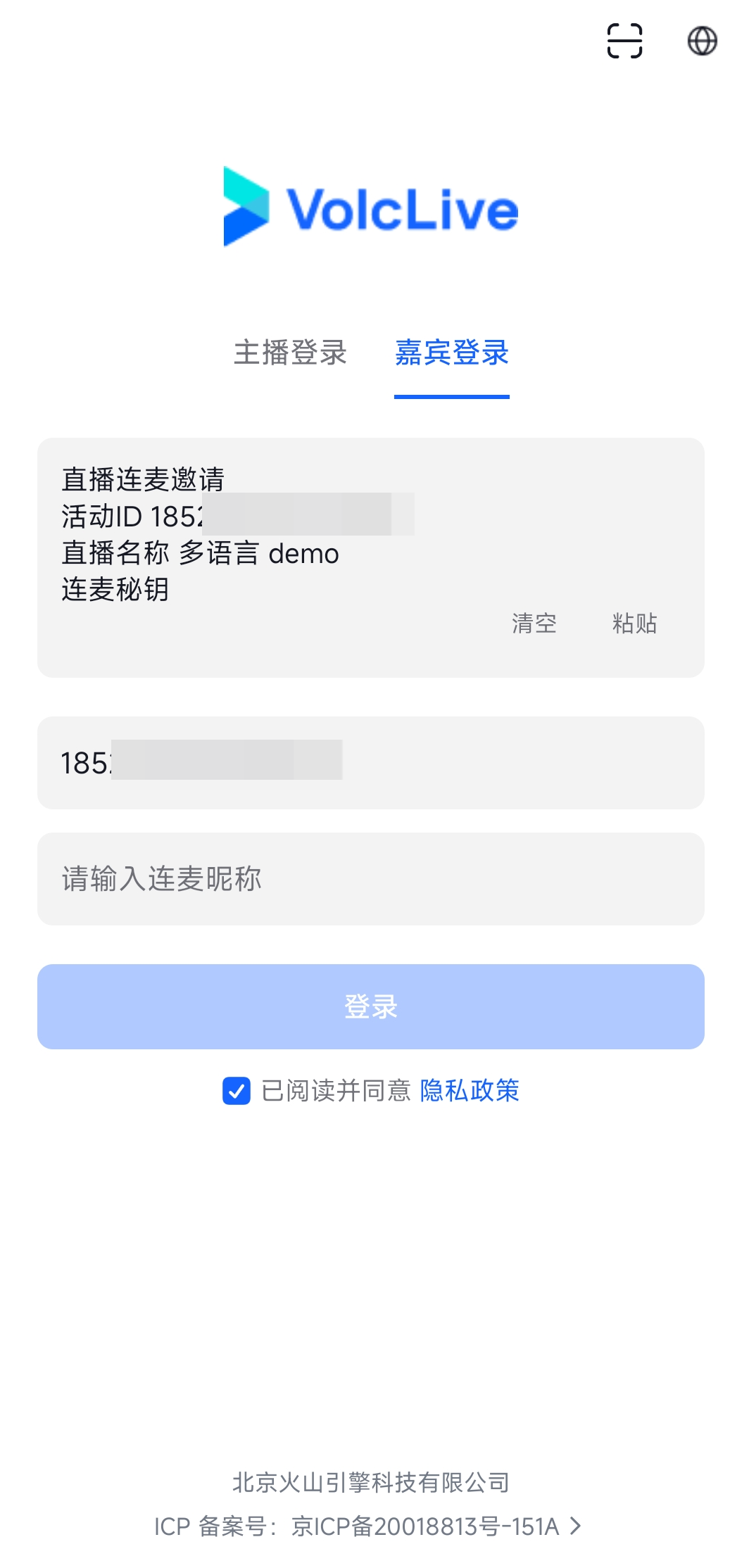Open the QR scan icon

coord(624,41)
